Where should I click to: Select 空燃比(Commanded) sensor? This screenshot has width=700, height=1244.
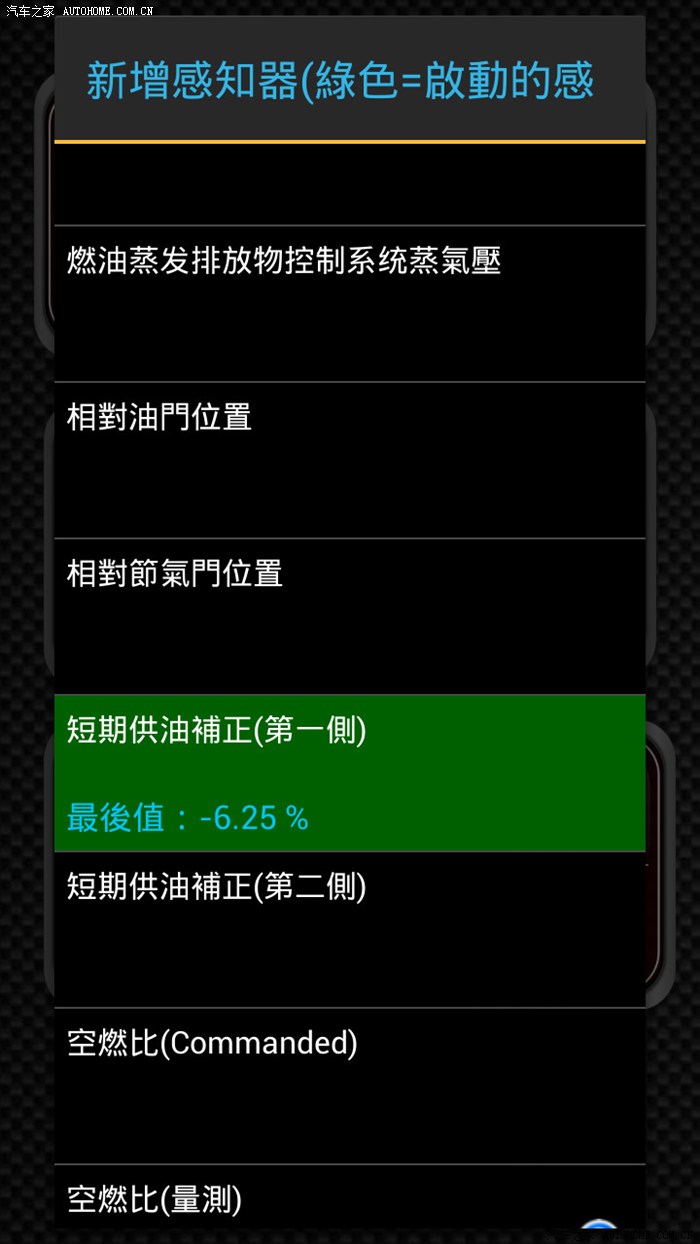(x=349, y=1085)
